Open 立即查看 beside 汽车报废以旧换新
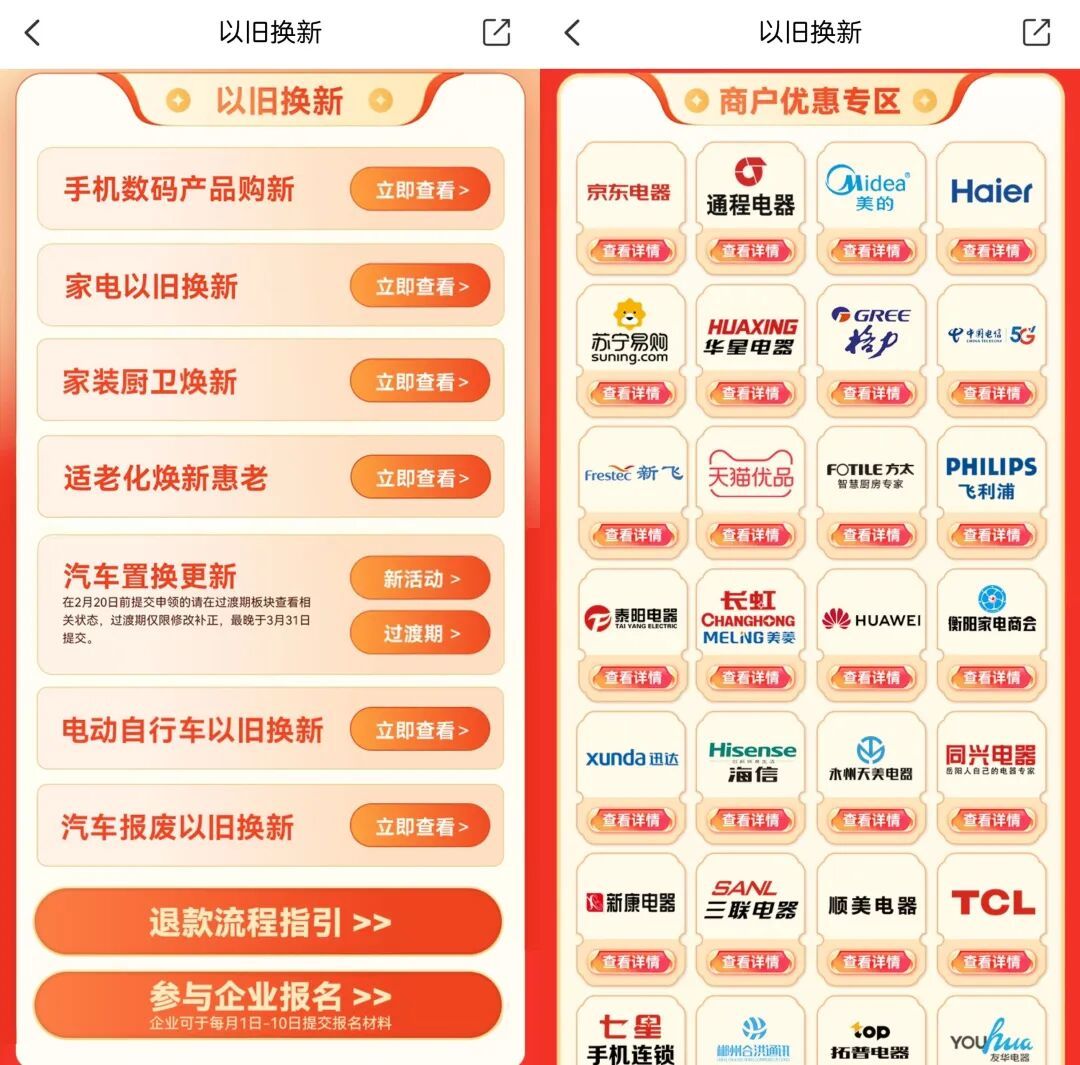Viewport: 1080px width, 1065px height. (x=420, y=827)
